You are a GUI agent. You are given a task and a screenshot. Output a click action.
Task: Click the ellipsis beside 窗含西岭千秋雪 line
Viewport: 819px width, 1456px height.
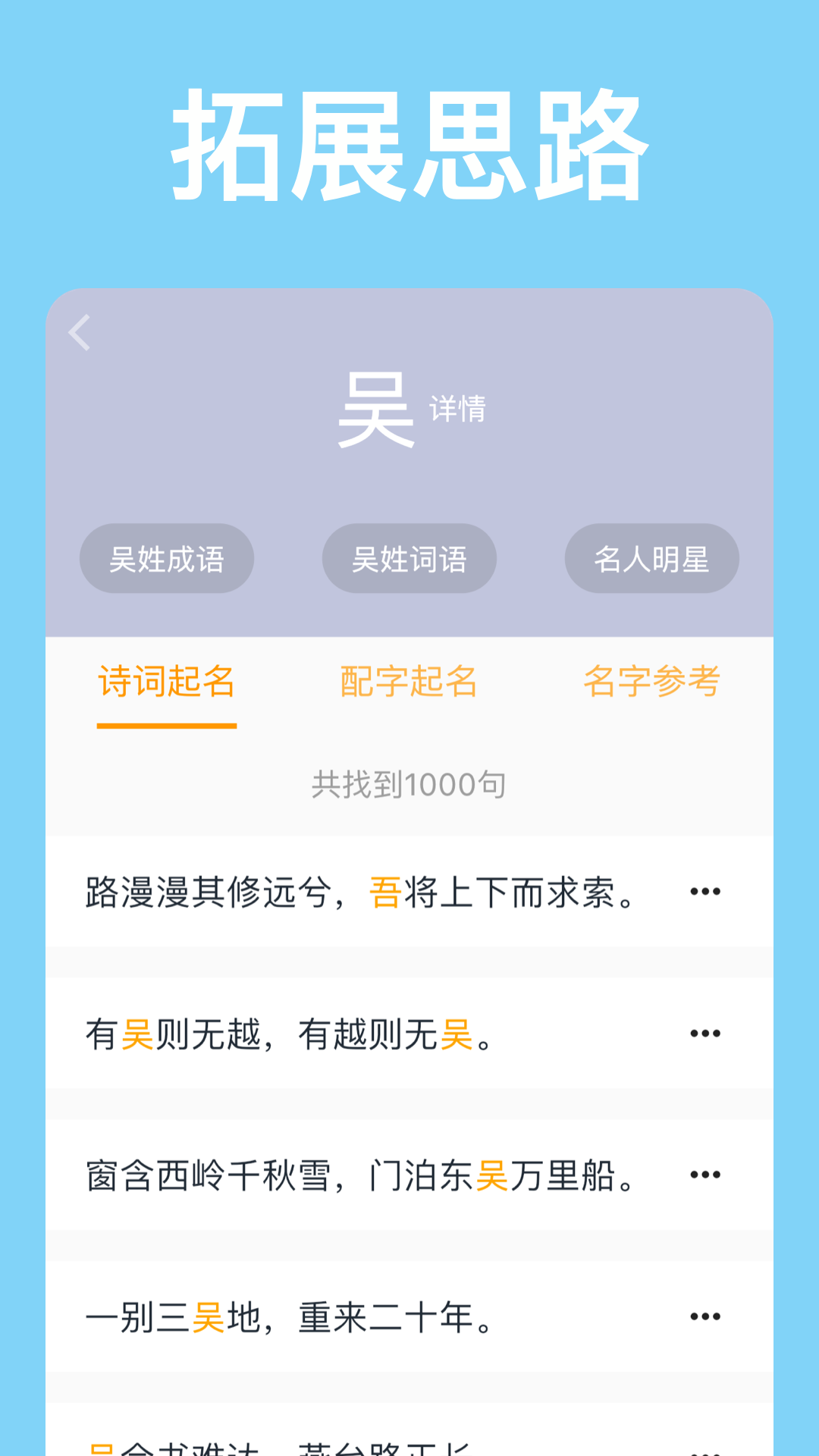pyautogui.click(x=705, y=1173)
